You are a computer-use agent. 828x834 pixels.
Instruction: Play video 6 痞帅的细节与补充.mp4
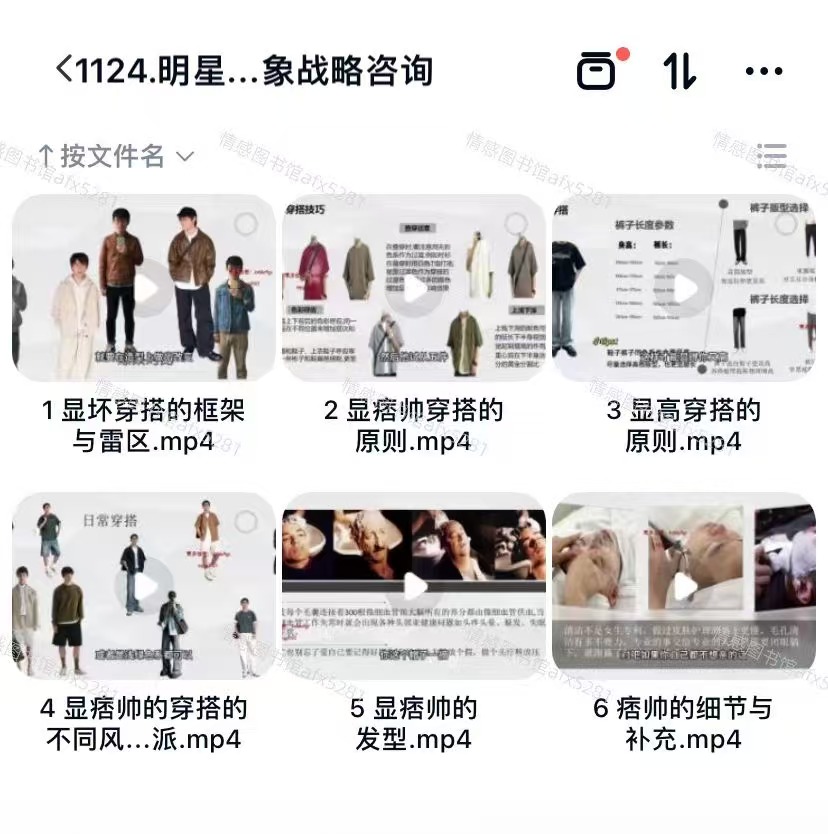684,586
